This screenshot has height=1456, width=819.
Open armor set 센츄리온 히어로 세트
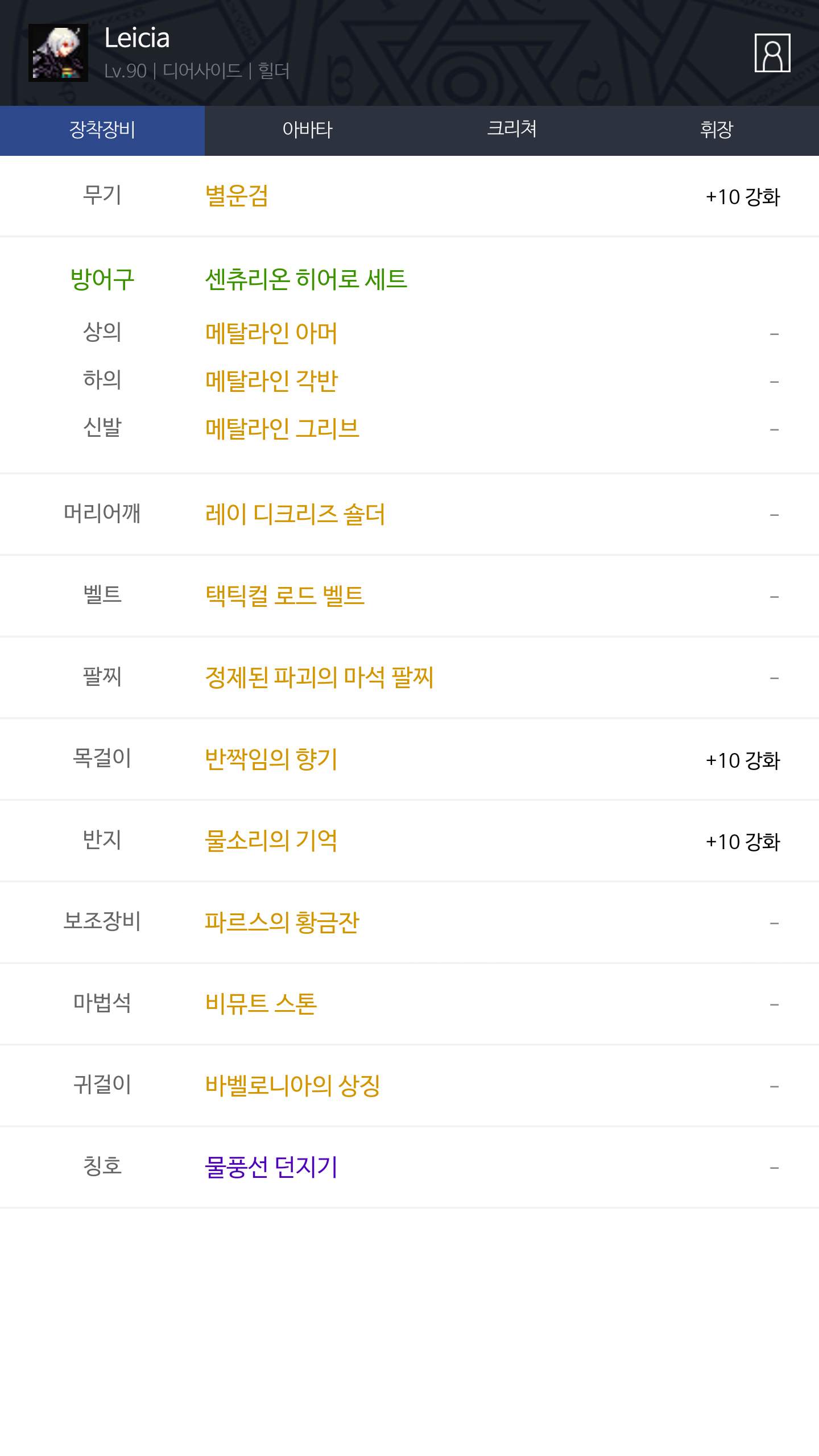point(306,279)
